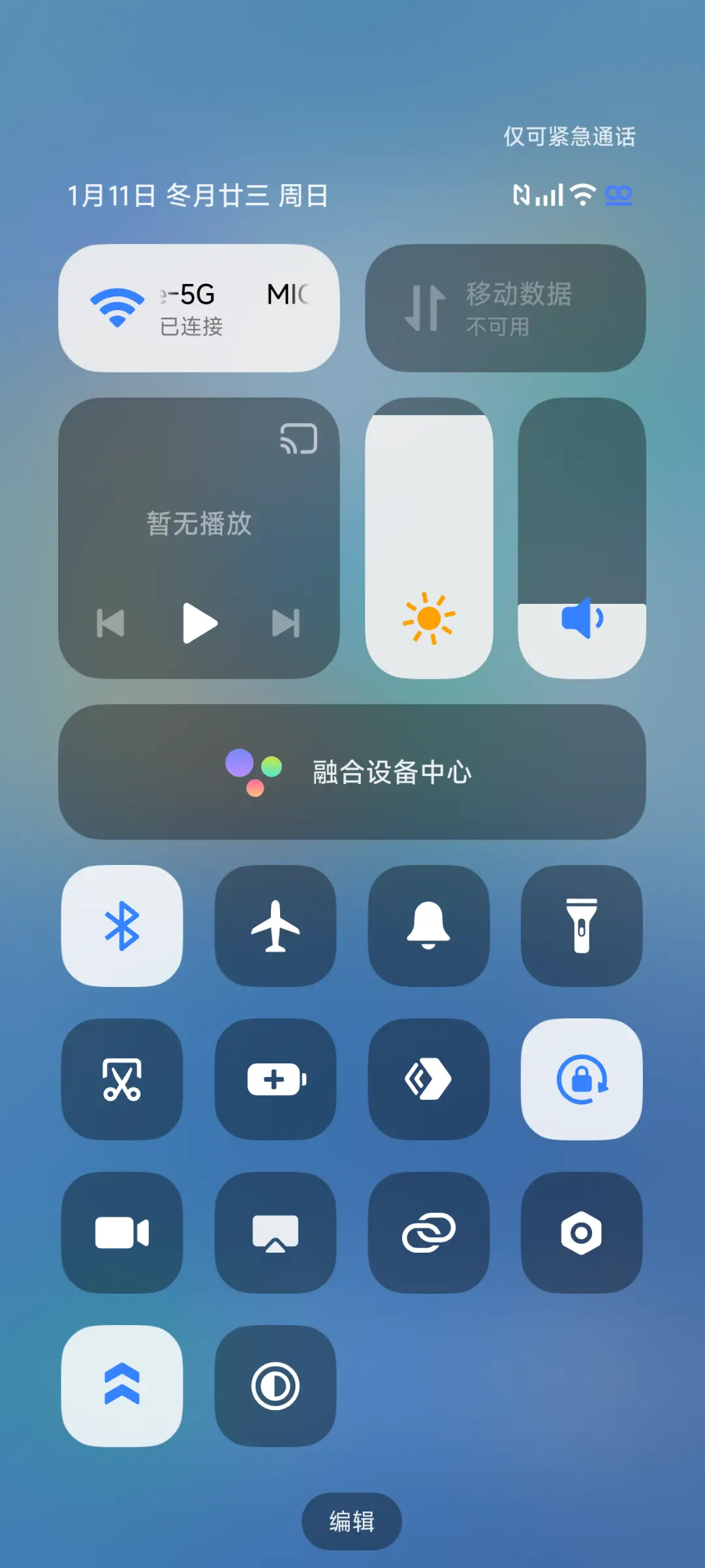The width and height of the screenshot is (705, 1568).
Task: Turn off the rotation lock toggle
Action: tap(582, 1082)
